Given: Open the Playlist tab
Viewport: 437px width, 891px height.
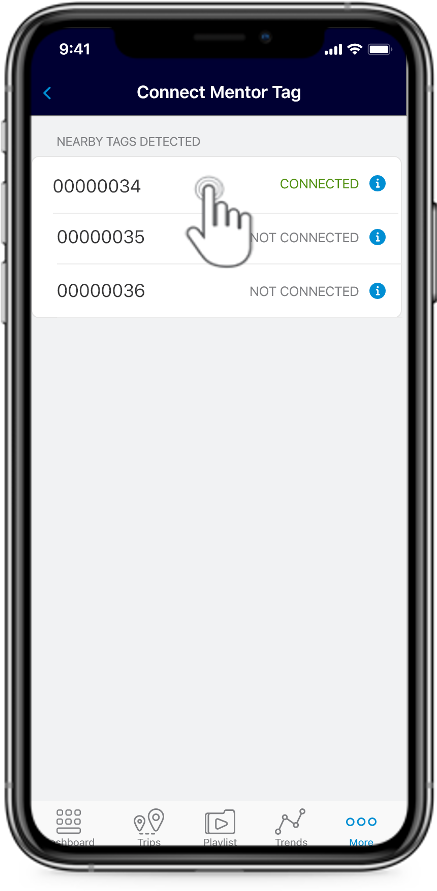Looking at the screenshot, I should pyautogui.click(x=220, y=828).
